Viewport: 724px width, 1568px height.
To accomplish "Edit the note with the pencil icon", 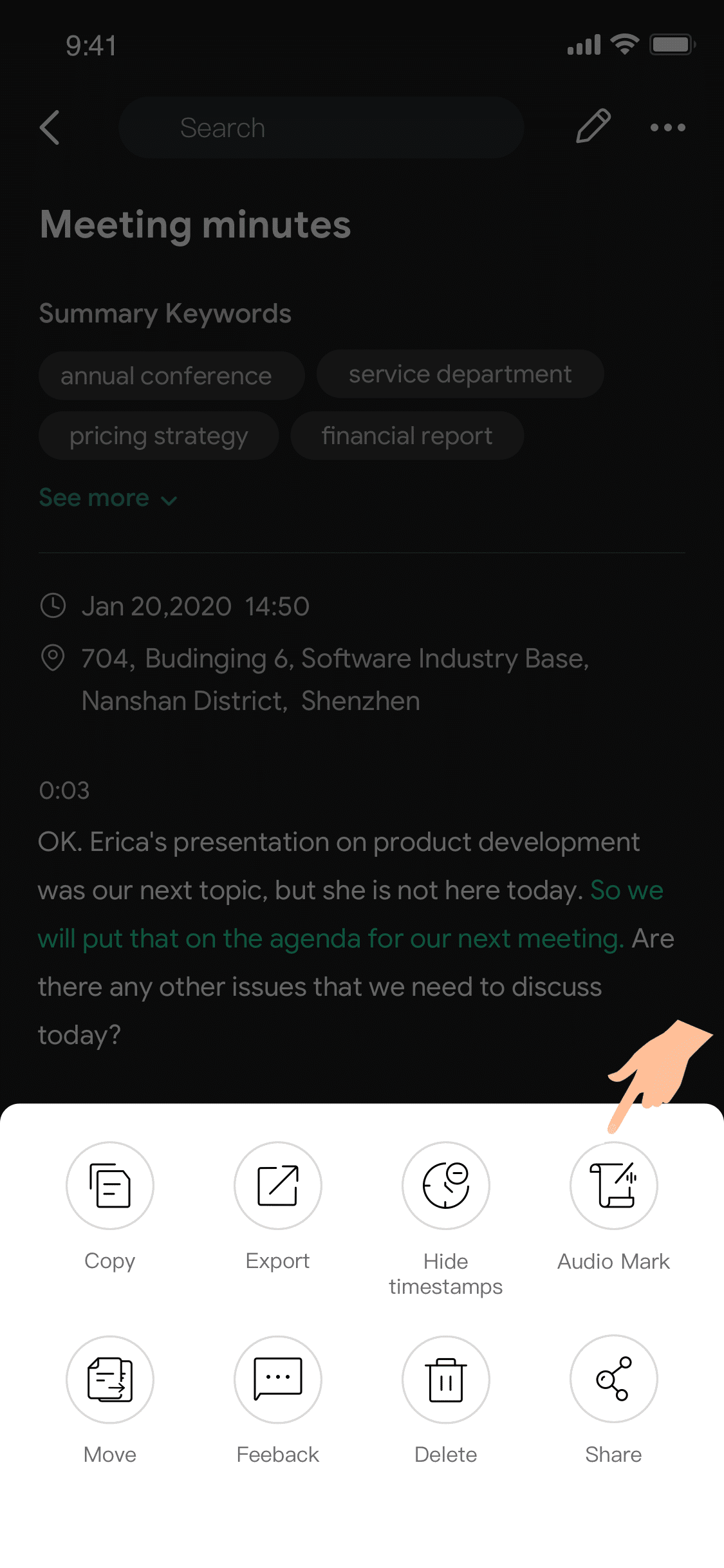I will [593, 126].
